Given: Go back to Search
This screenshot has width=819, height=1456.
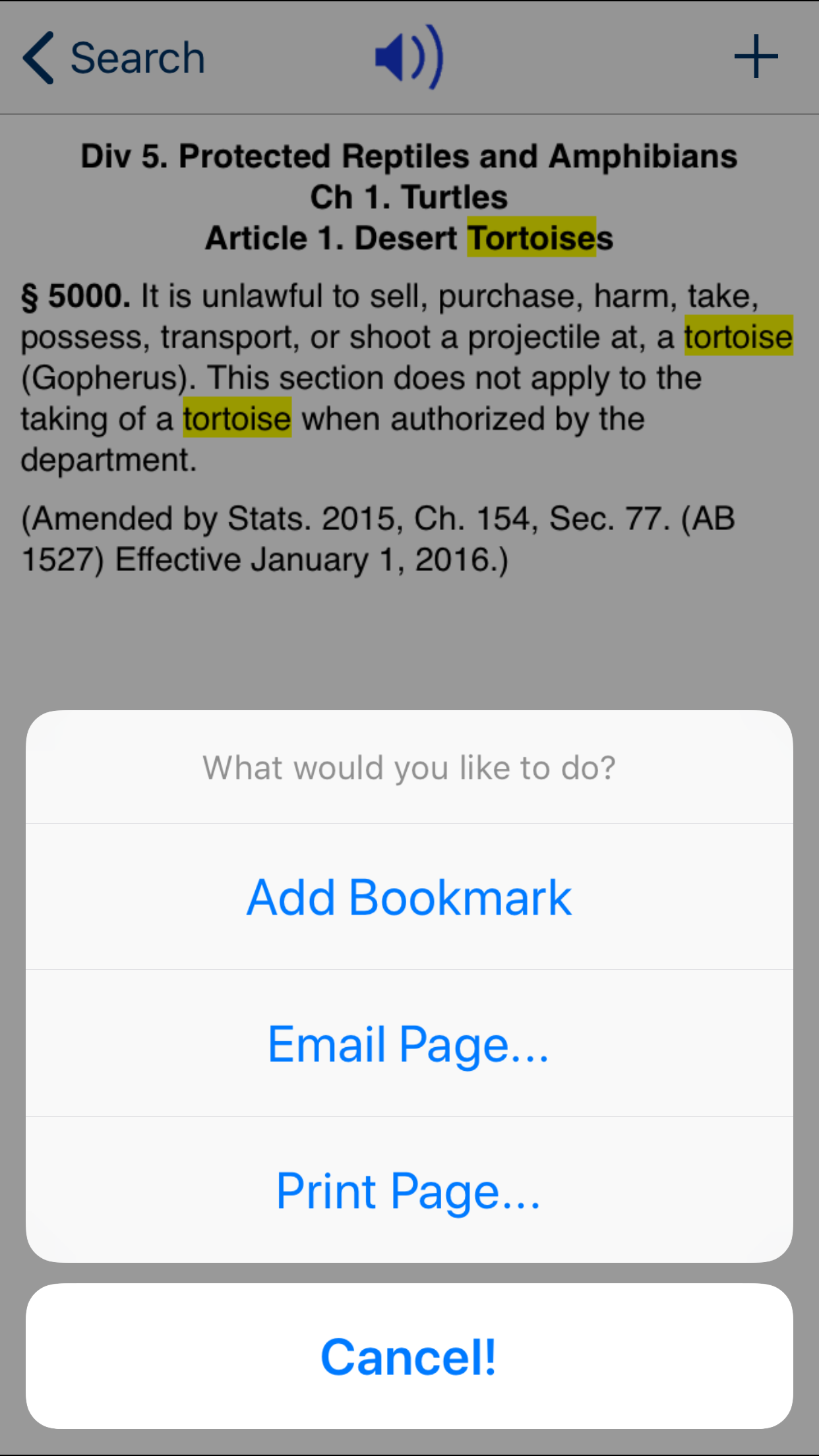Looking at the screenshot, I should (114, 58).
